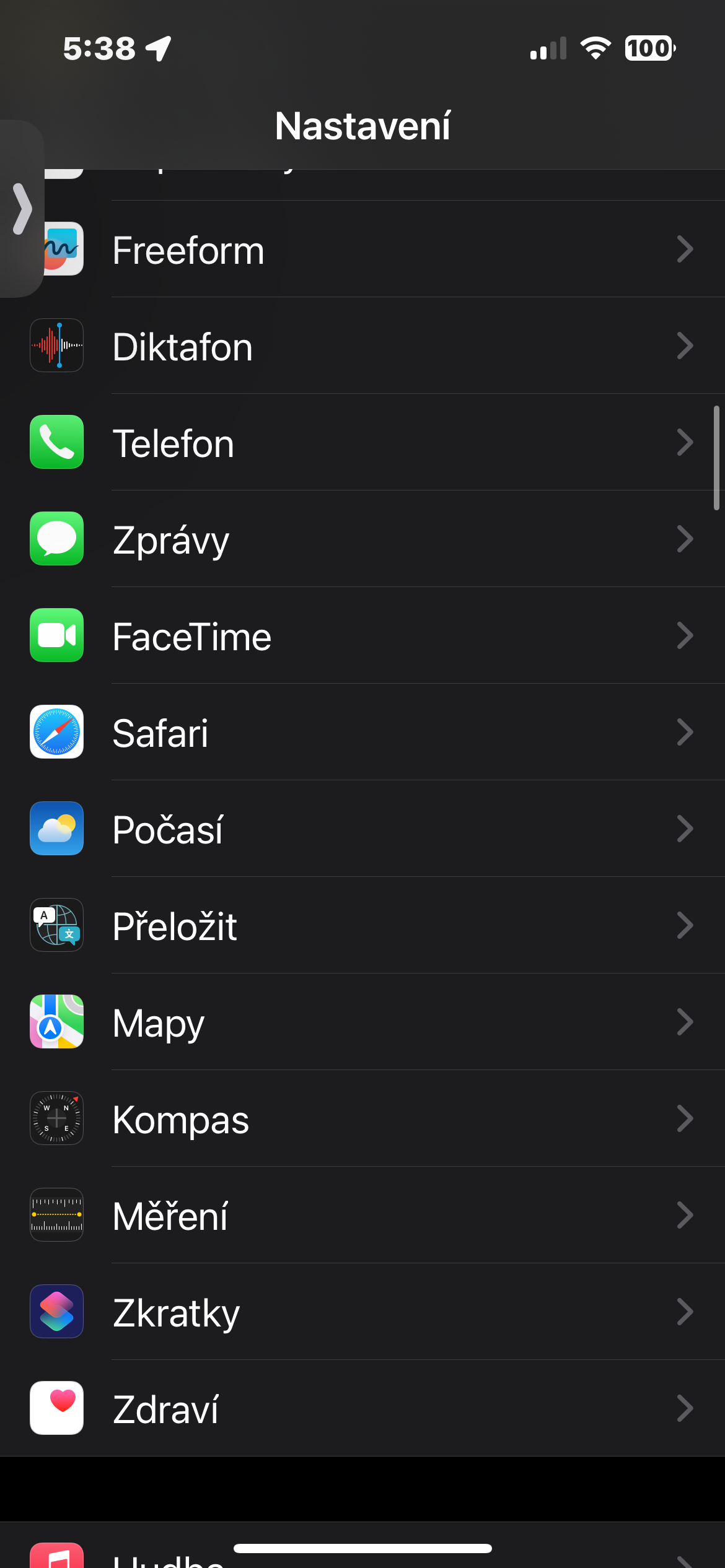Open Diktafon settings row

[x=372, y=346]
